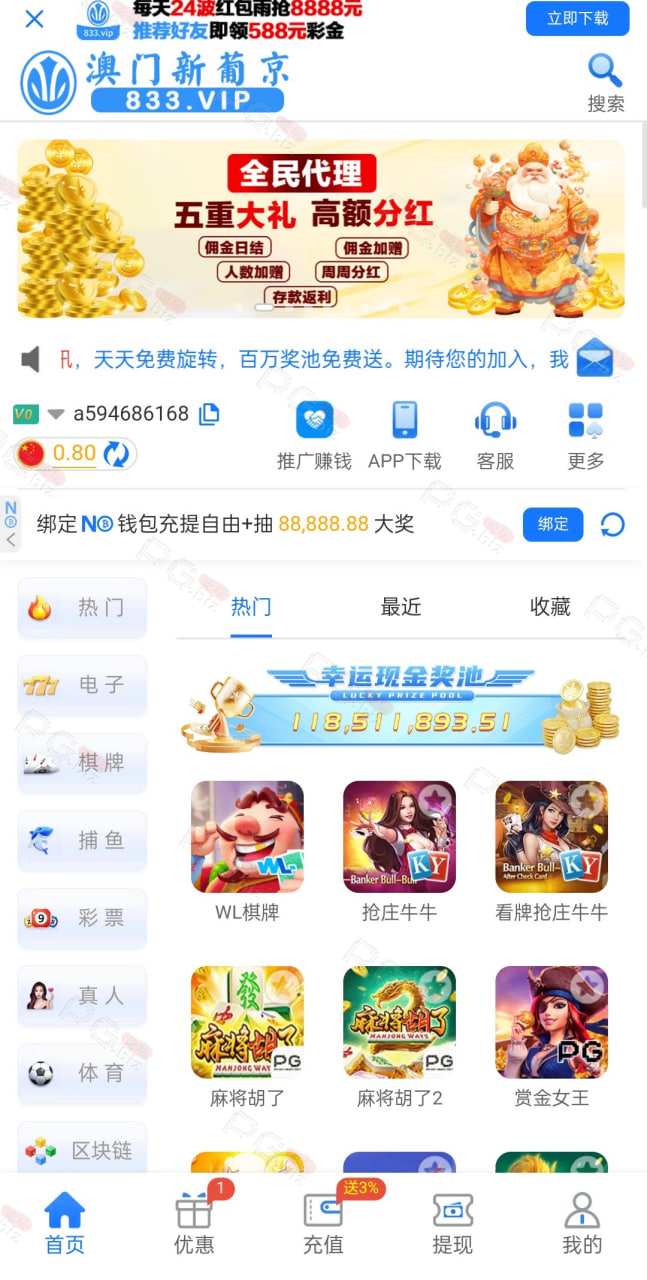The image size is (647, 1280).
Task: Launch the 赏金女王 game
Action: click(551, 1037)
